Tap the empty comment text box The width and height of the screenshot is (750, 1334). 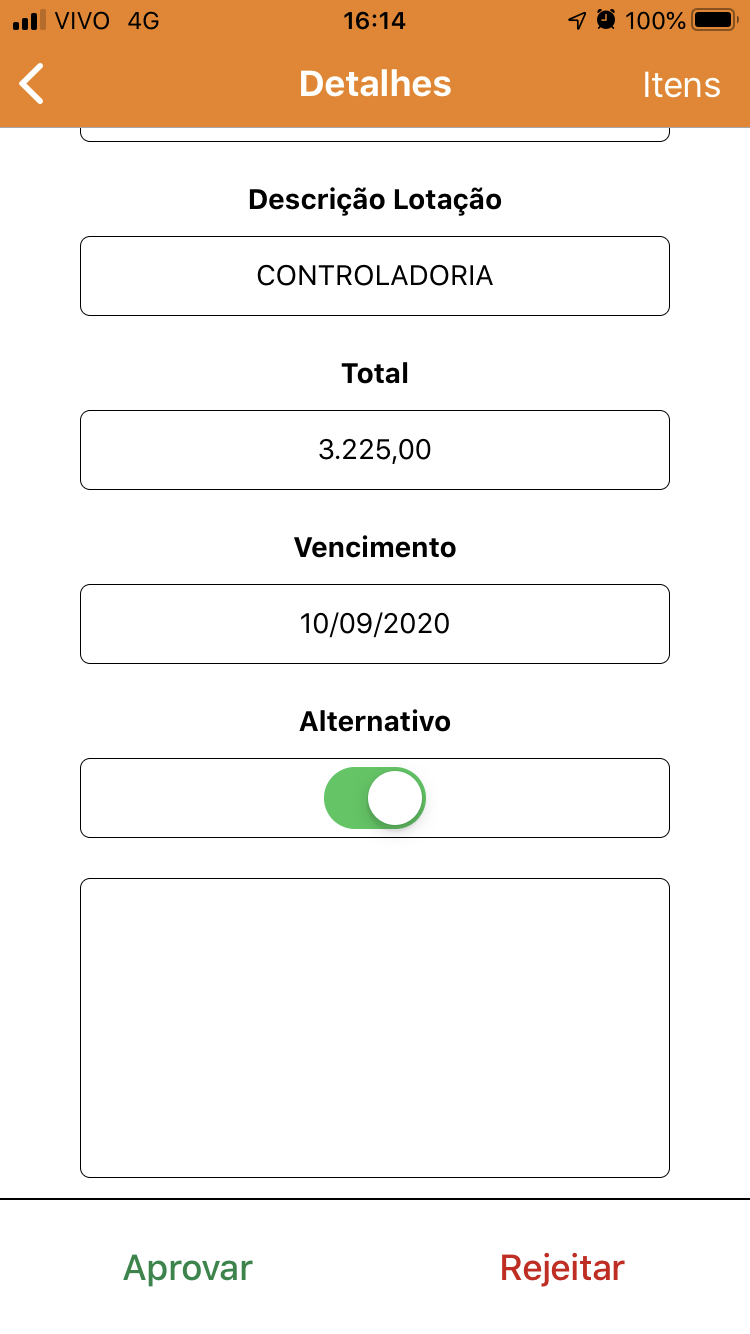[375, 1028]
